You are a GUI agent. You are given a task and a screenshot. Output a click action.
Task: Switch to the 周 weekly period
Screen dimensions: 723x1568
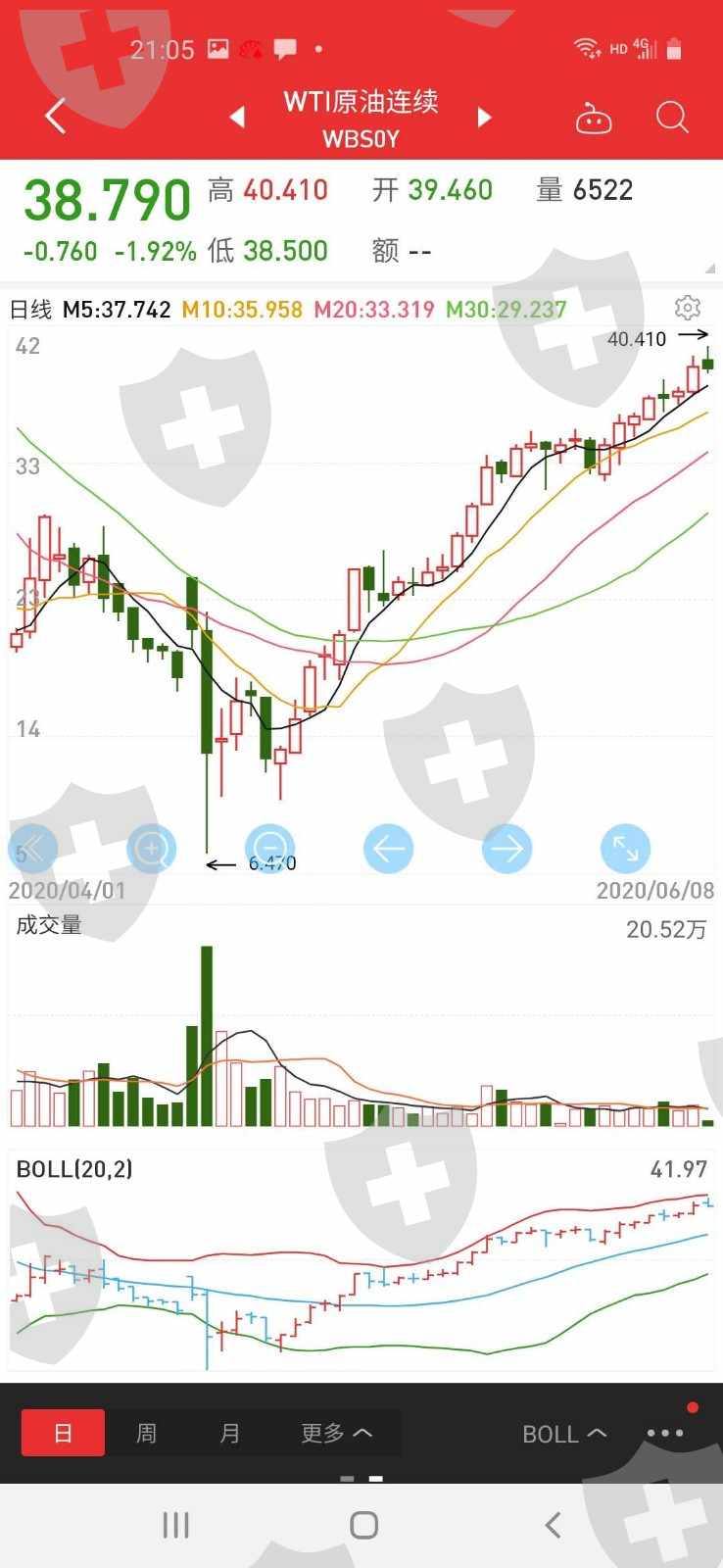tap(146, 1433)
